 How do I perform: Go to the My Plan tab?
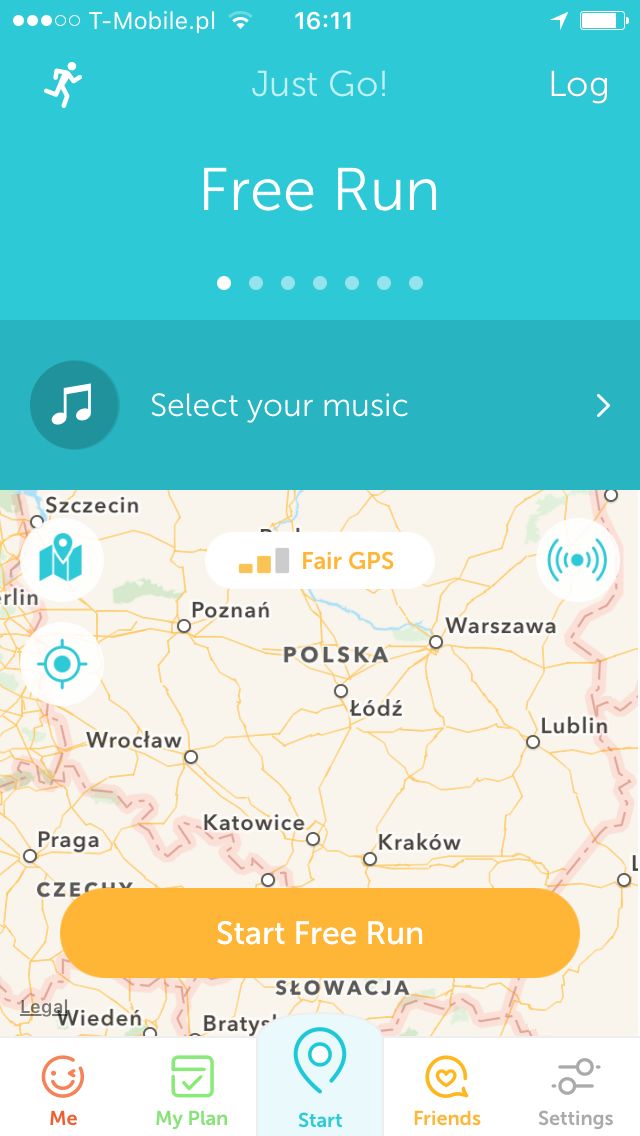pos(191,1090)
